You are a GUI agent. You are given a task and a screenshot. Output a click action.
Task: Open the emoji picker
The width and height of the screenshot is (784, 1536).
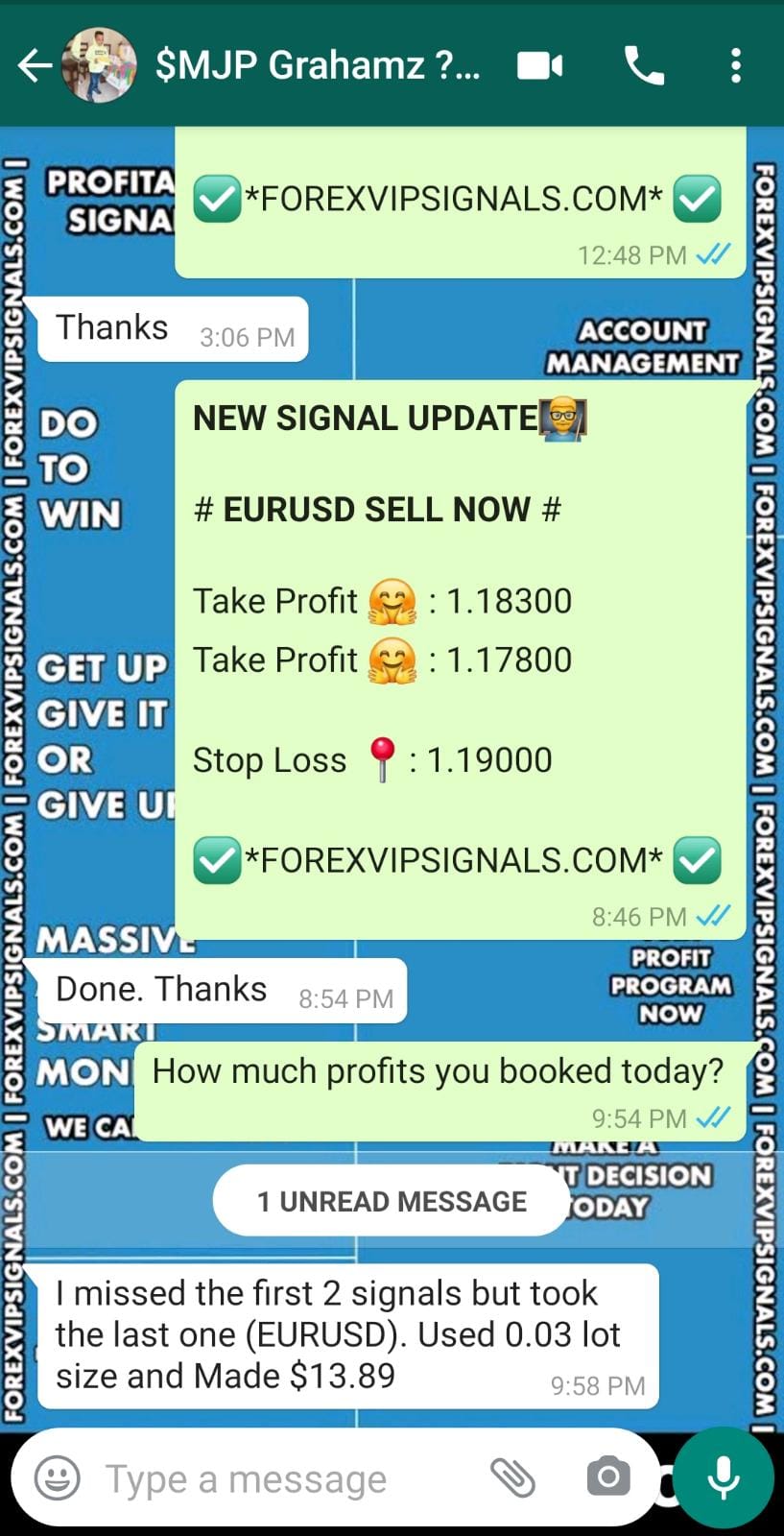pos(58,1477)
